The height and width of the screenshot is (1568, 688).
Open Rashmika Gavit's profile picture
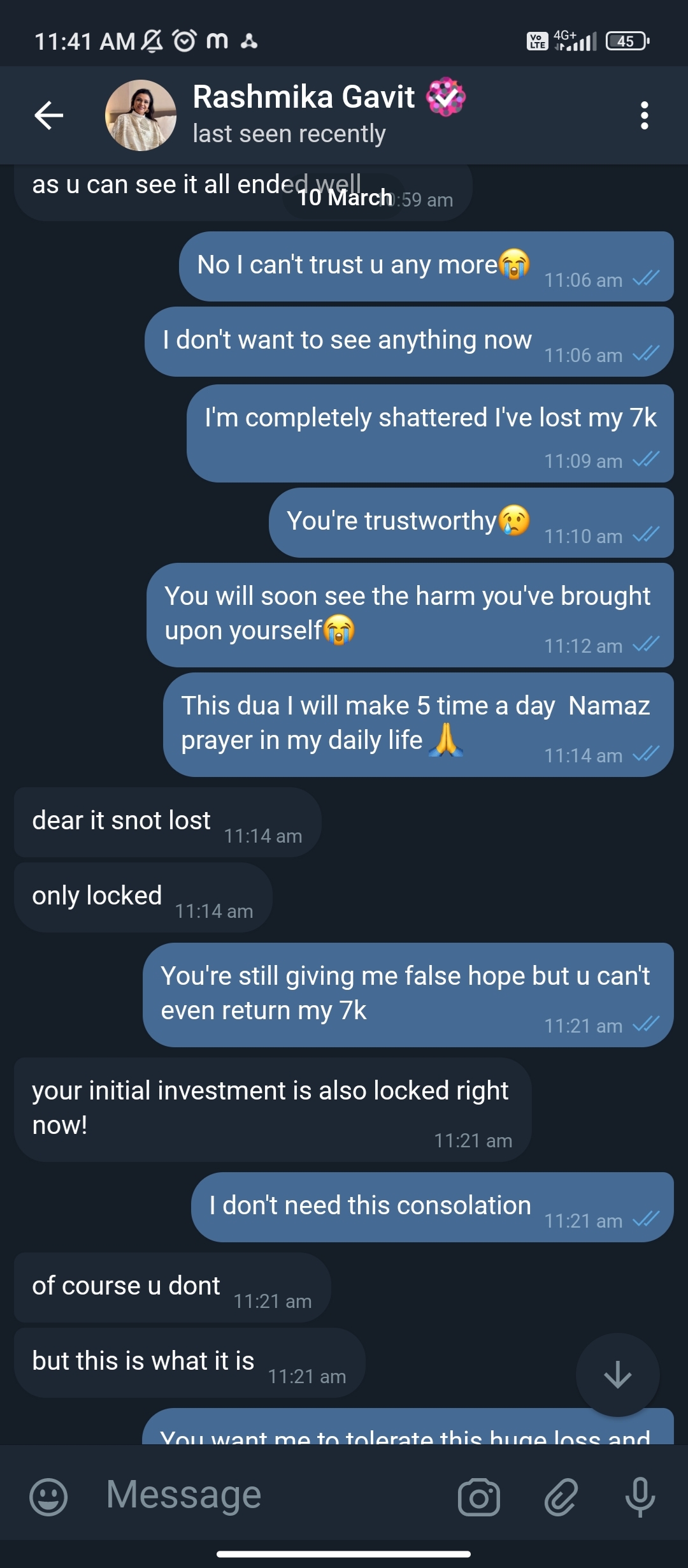pyautogui.click(x=141, y=115)
